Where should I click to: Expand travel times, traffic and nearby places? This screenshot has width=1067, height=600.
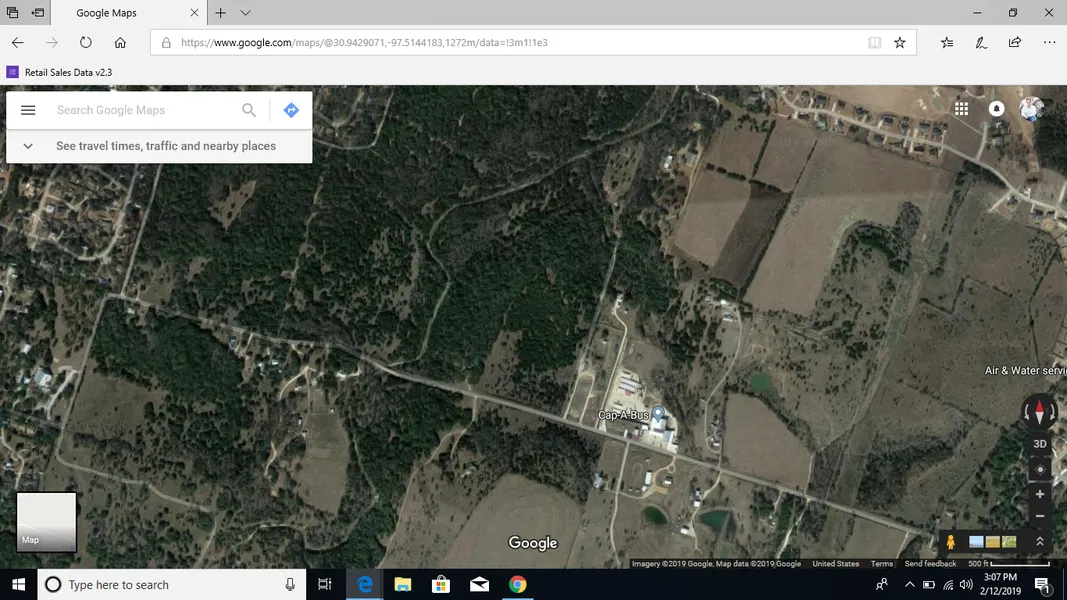(x=28, y=146)
